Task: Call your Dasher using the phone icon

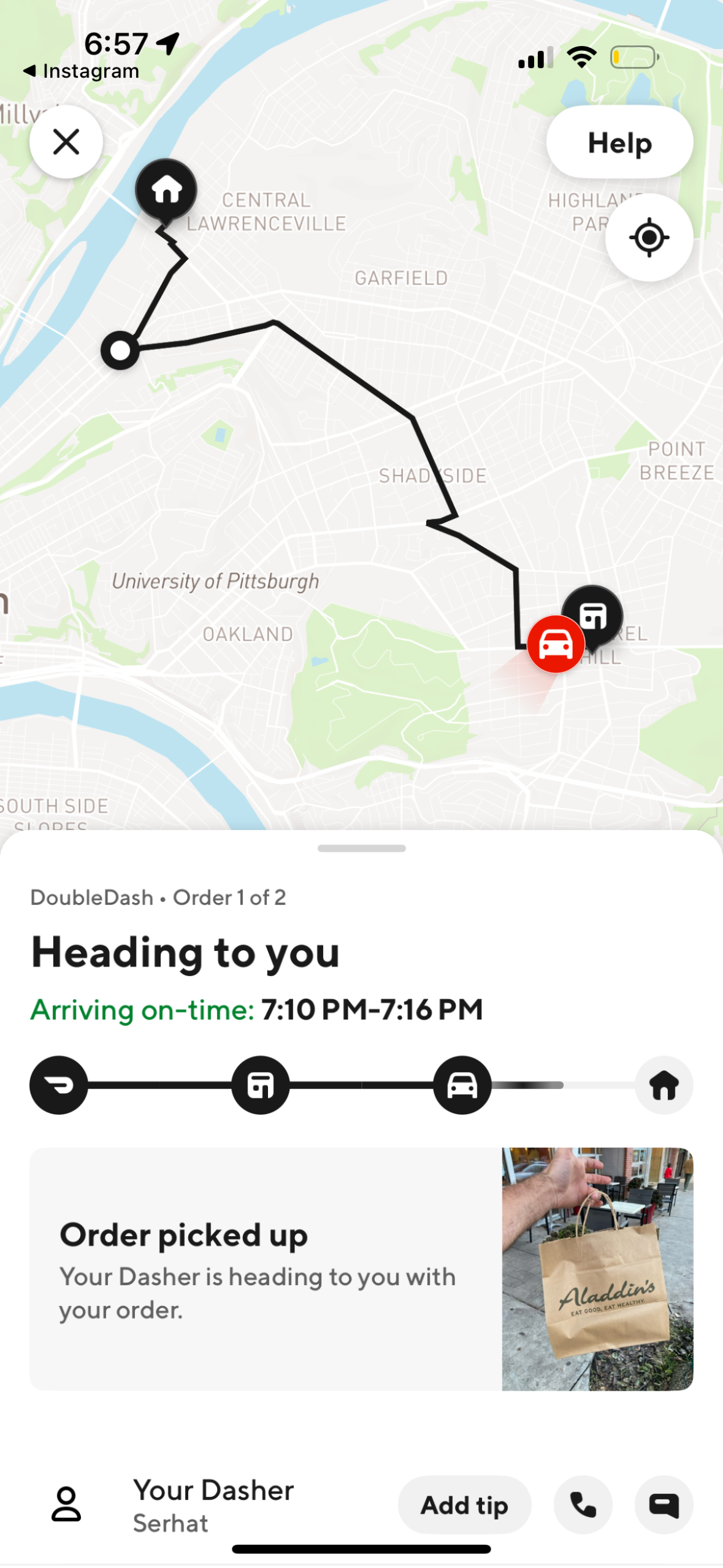Action: [x=582, y=1505]
